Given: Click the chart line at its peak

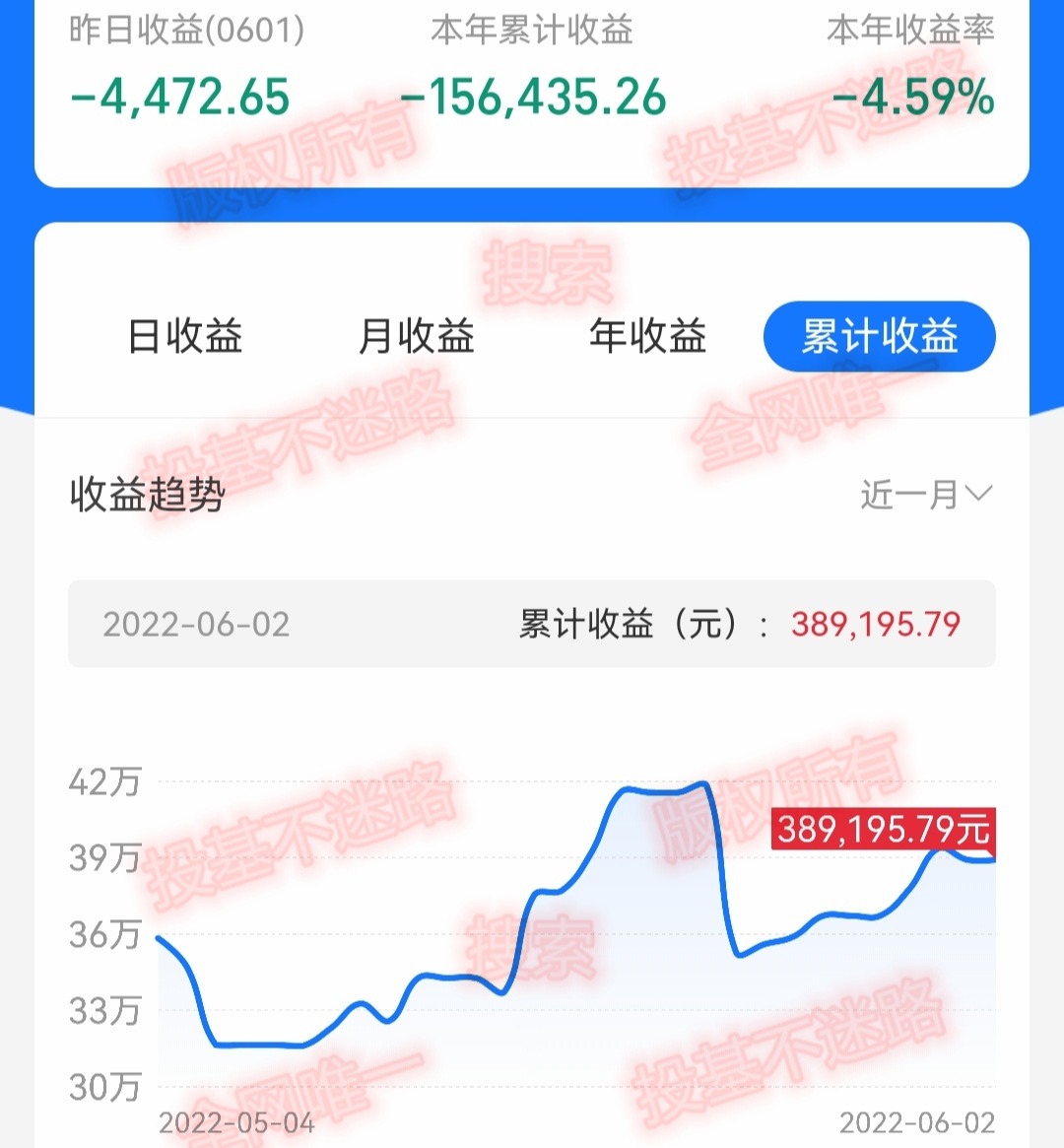Looking at the screenshot, I should pyautogui.click(x=701, y=781).
